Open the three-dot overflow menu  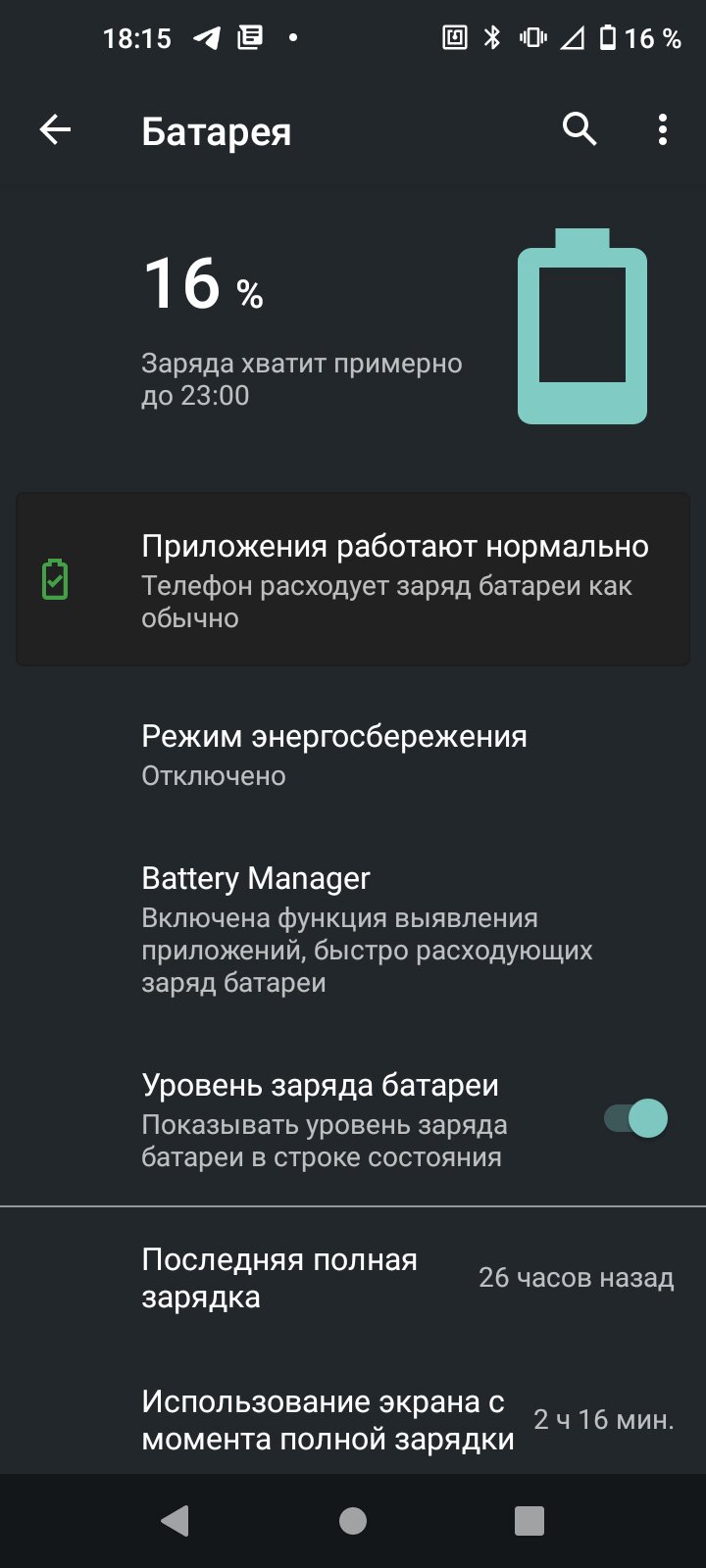tap(663, 129)
